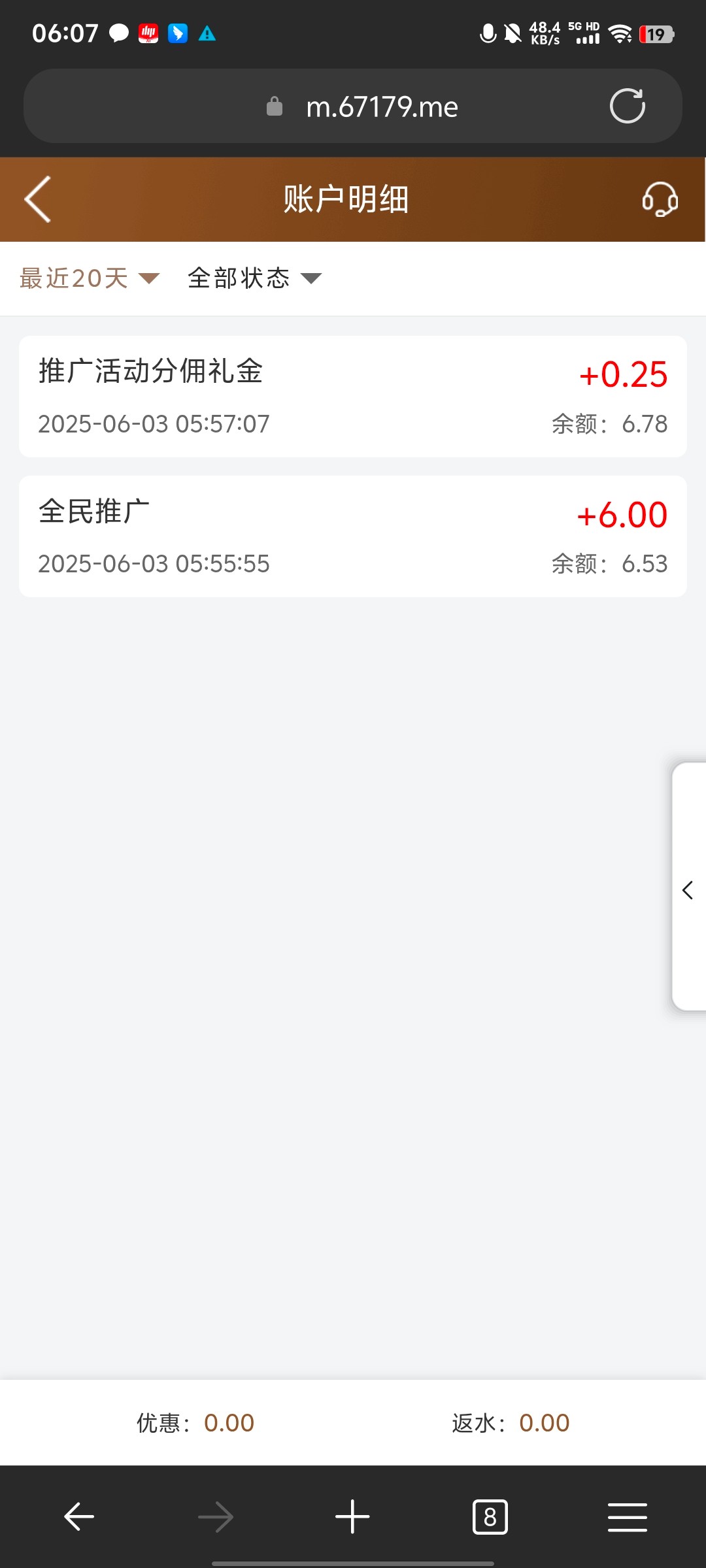Expand the 全部状态 status filter

(x=254, y=278)
